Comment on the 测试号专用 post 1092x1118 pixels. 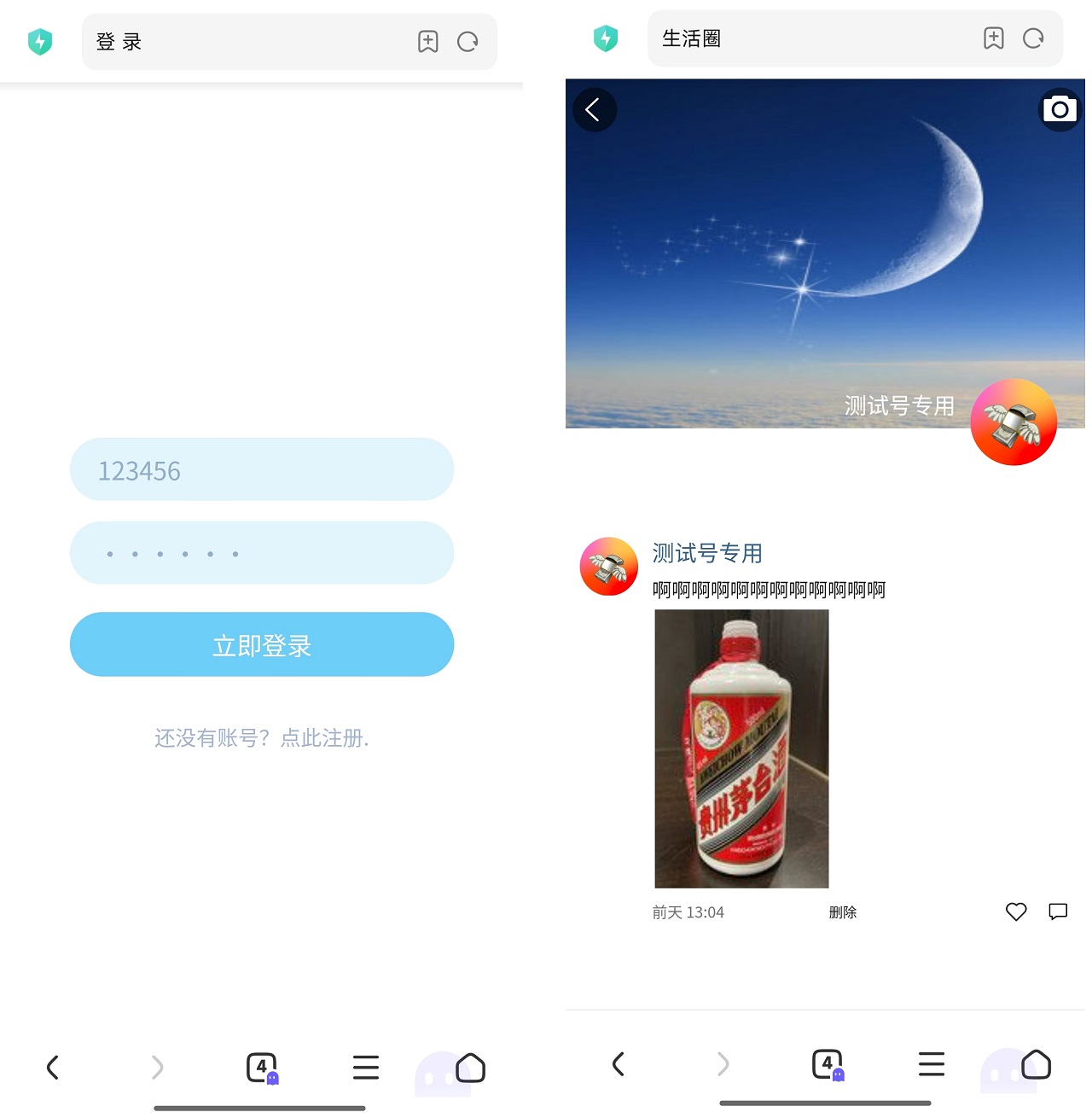(x=1058, y=911)
